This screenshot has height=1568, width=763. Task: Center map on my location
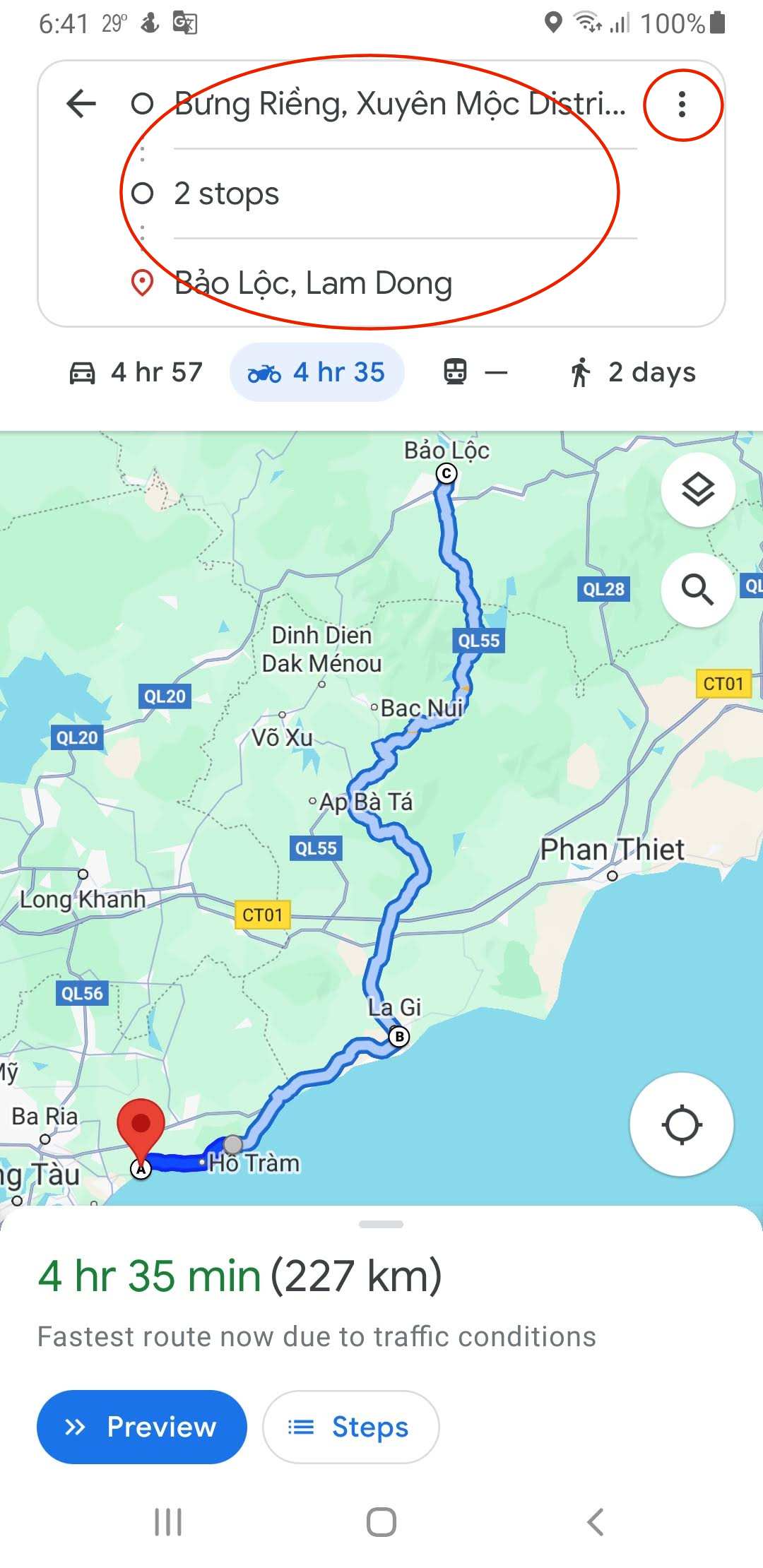click(x=682, y=1124)
